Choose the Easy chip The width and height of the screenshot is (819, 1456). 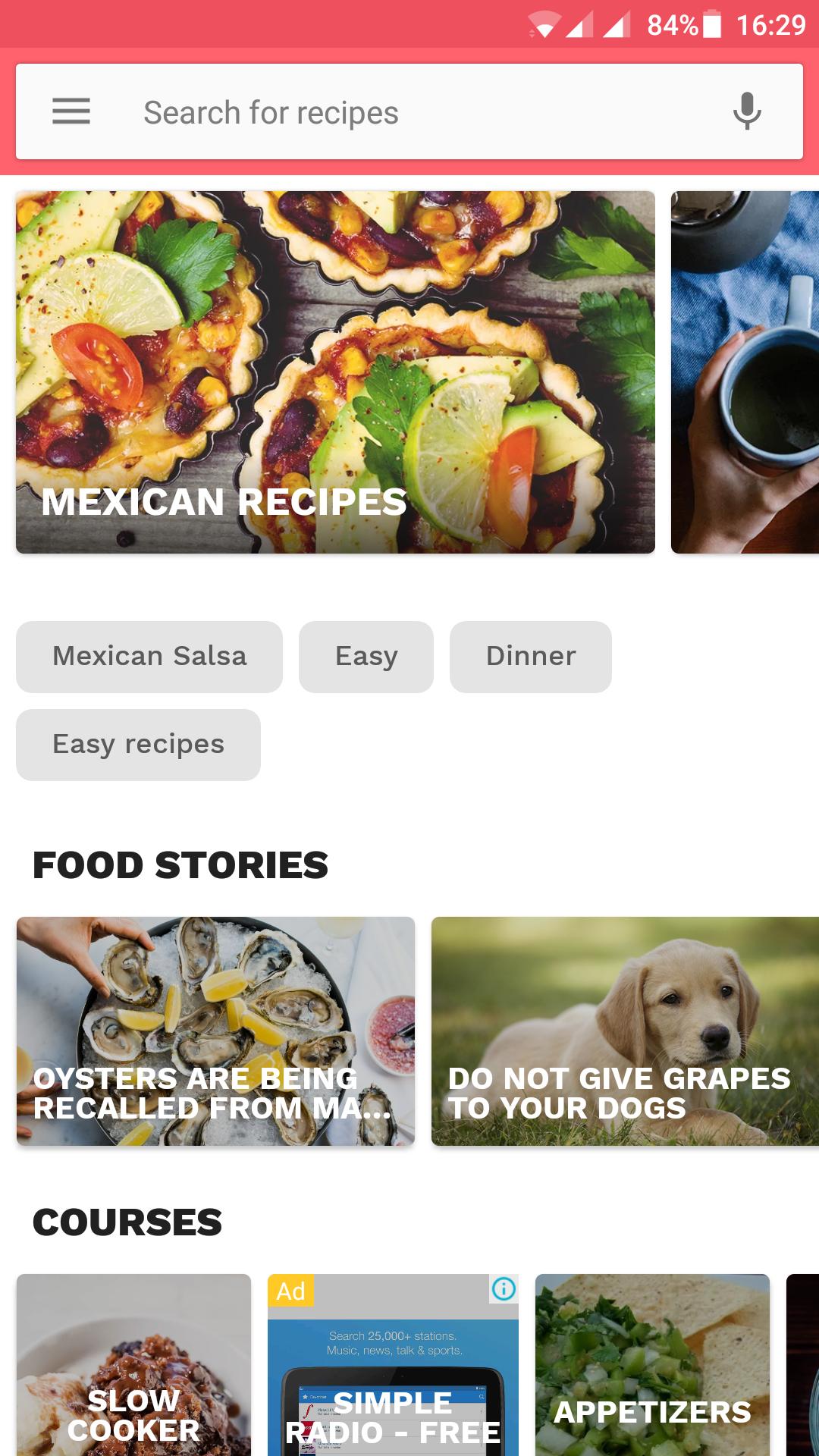pos(366,657)
